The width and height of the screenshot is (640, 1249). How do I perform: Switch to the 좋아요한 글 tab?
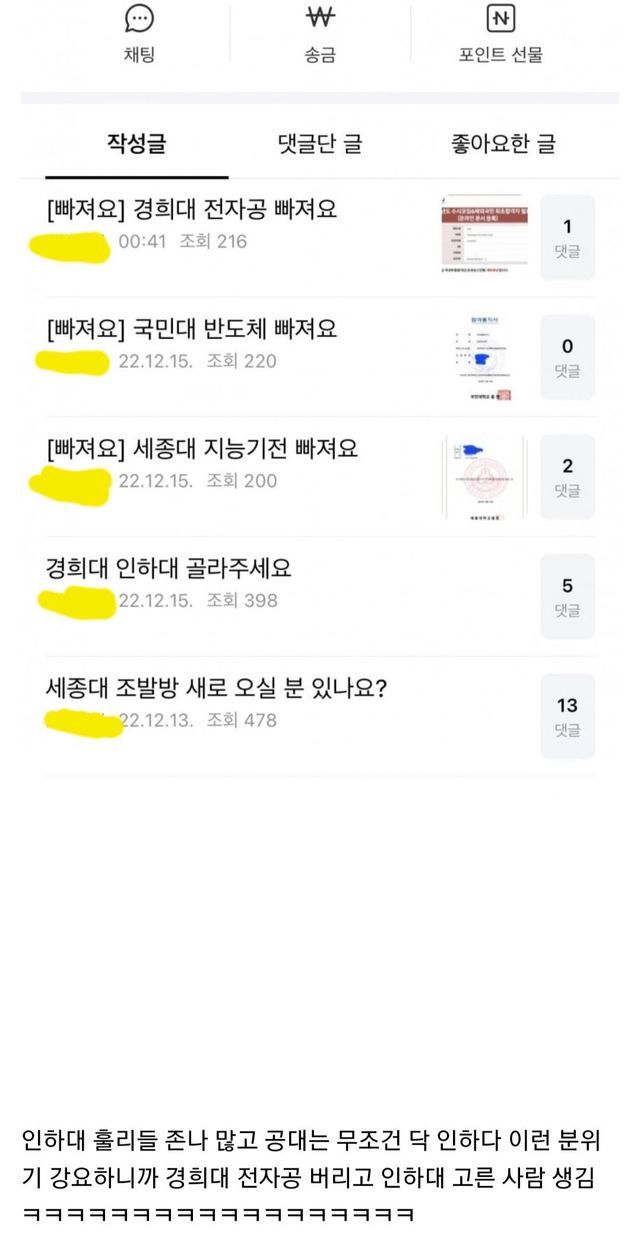coord(503,144)
